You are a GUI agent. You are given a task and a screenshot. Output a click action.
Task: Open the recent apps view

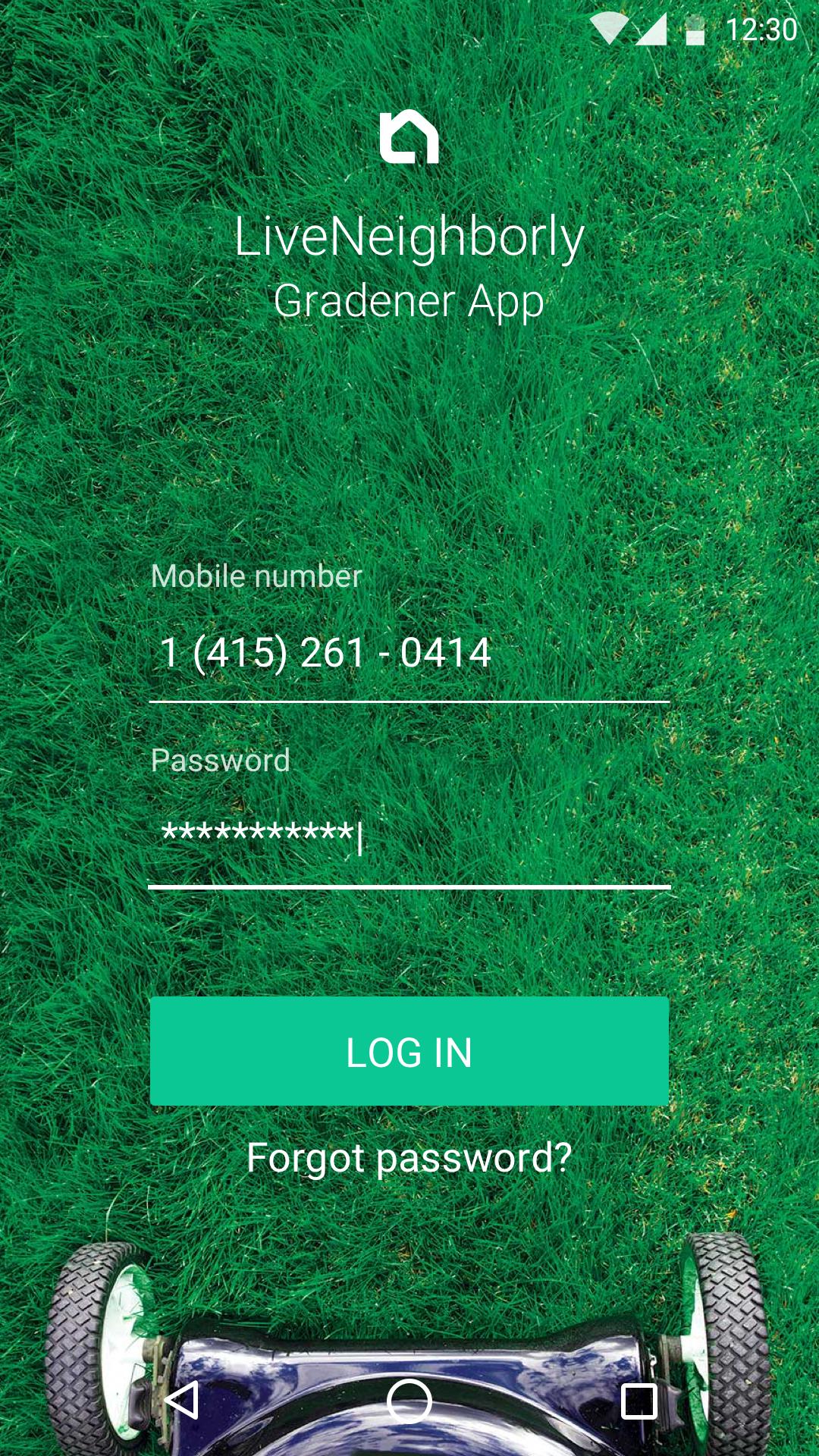pos(639,1401)
